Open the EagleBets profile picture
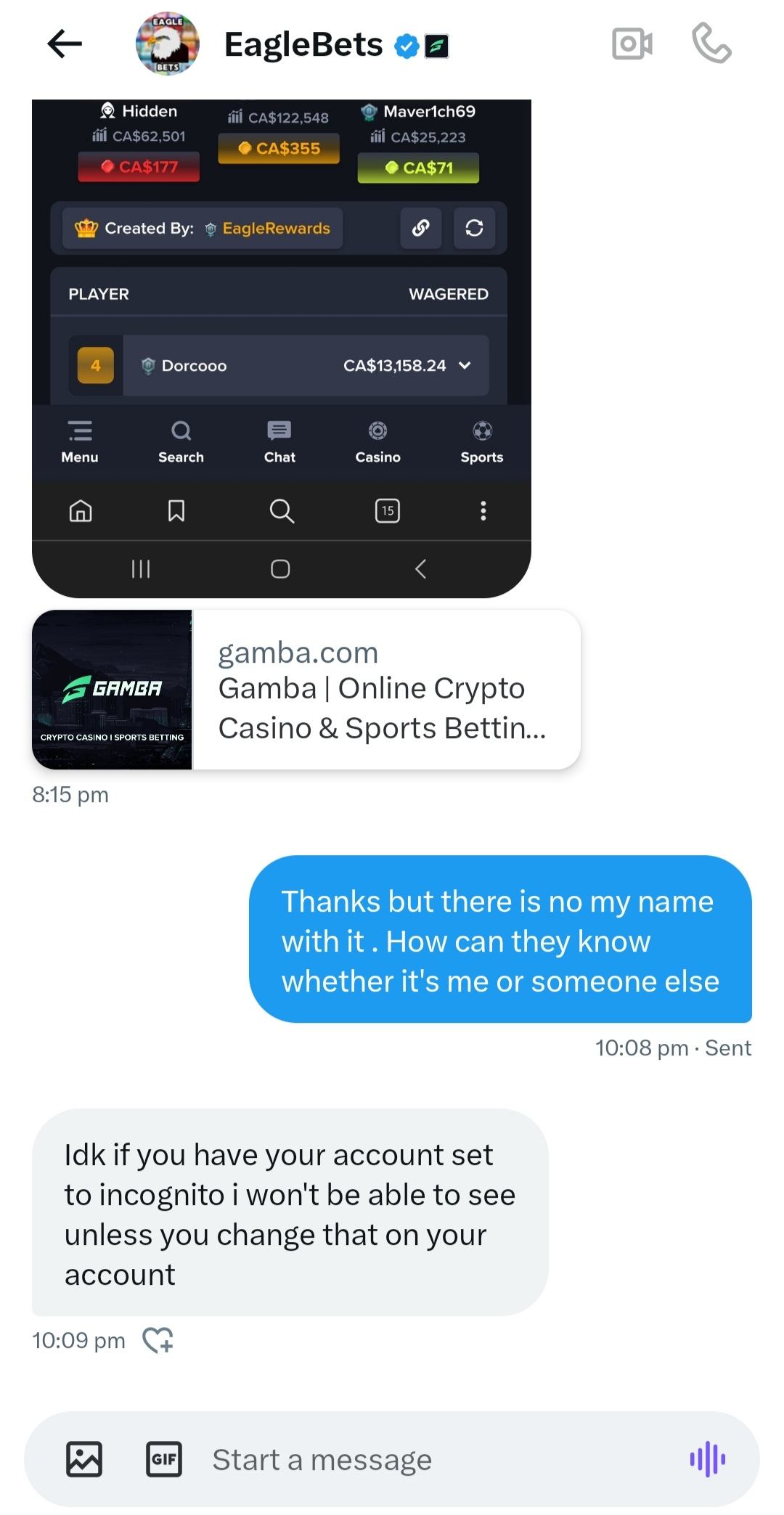This screenshot has height=1515, width=784. (x=168, y=44)
